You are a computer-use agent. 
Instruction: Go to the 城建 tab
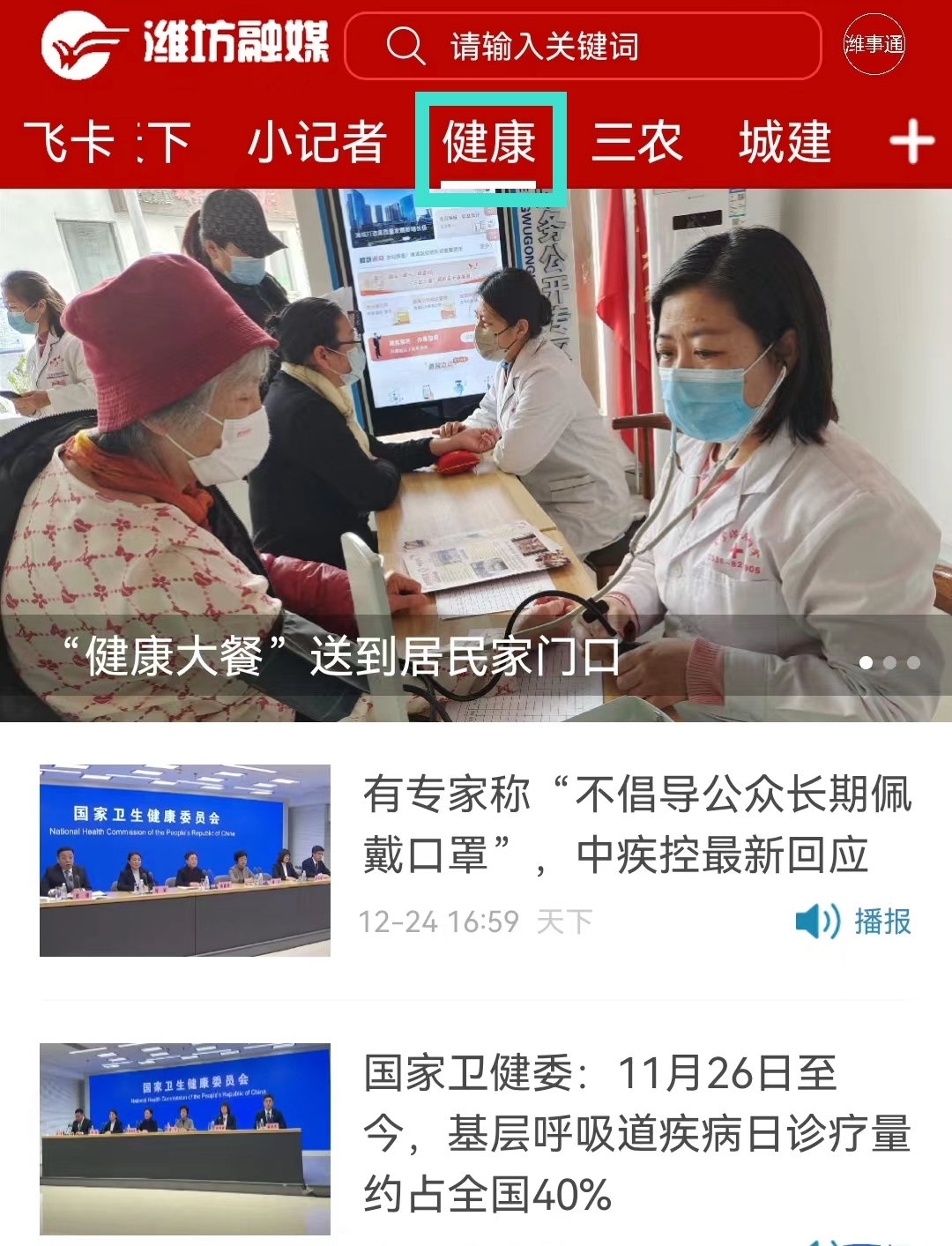point(785,143)
